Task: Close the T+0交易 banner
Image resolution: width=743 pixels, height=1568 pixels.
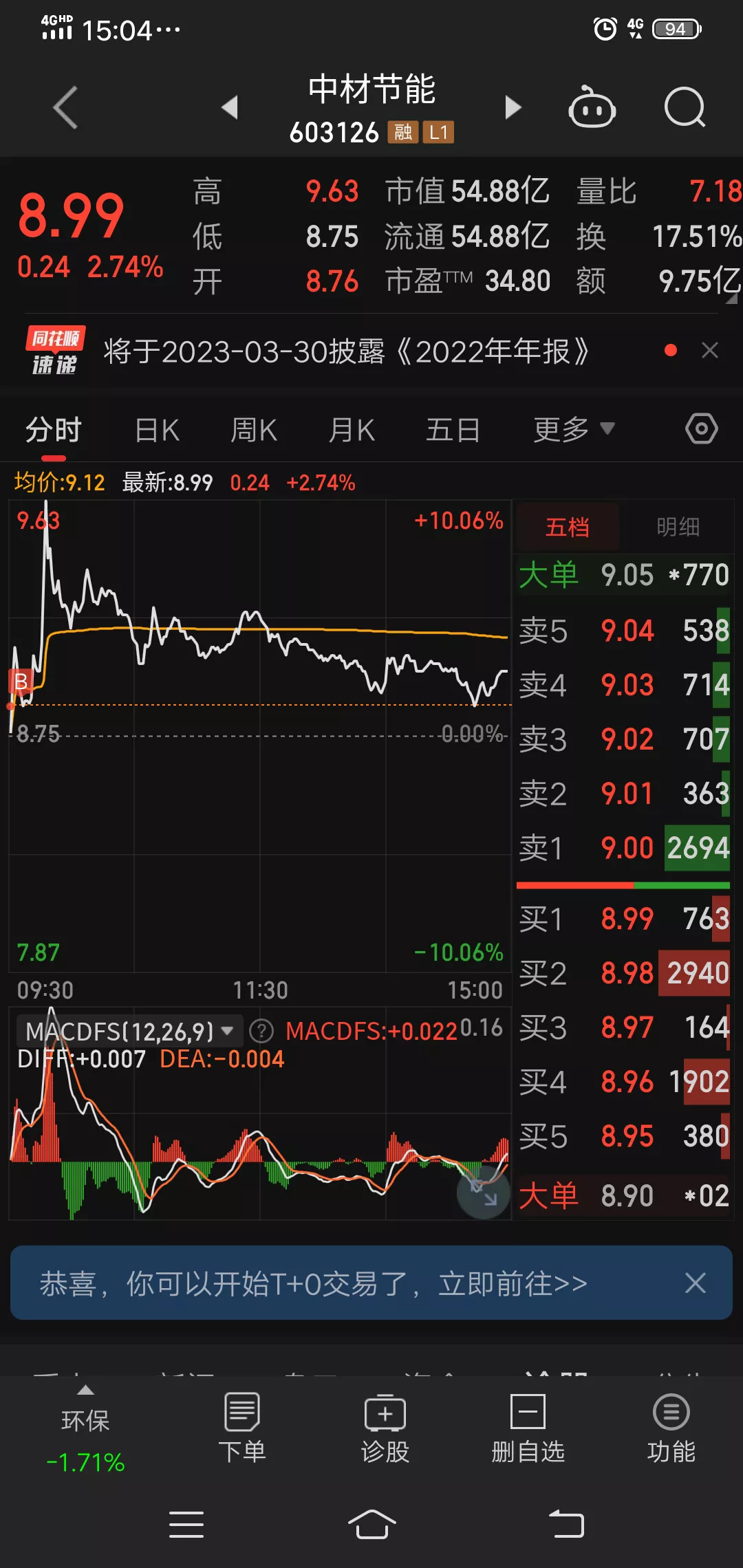Action: tap(696, 1283)
